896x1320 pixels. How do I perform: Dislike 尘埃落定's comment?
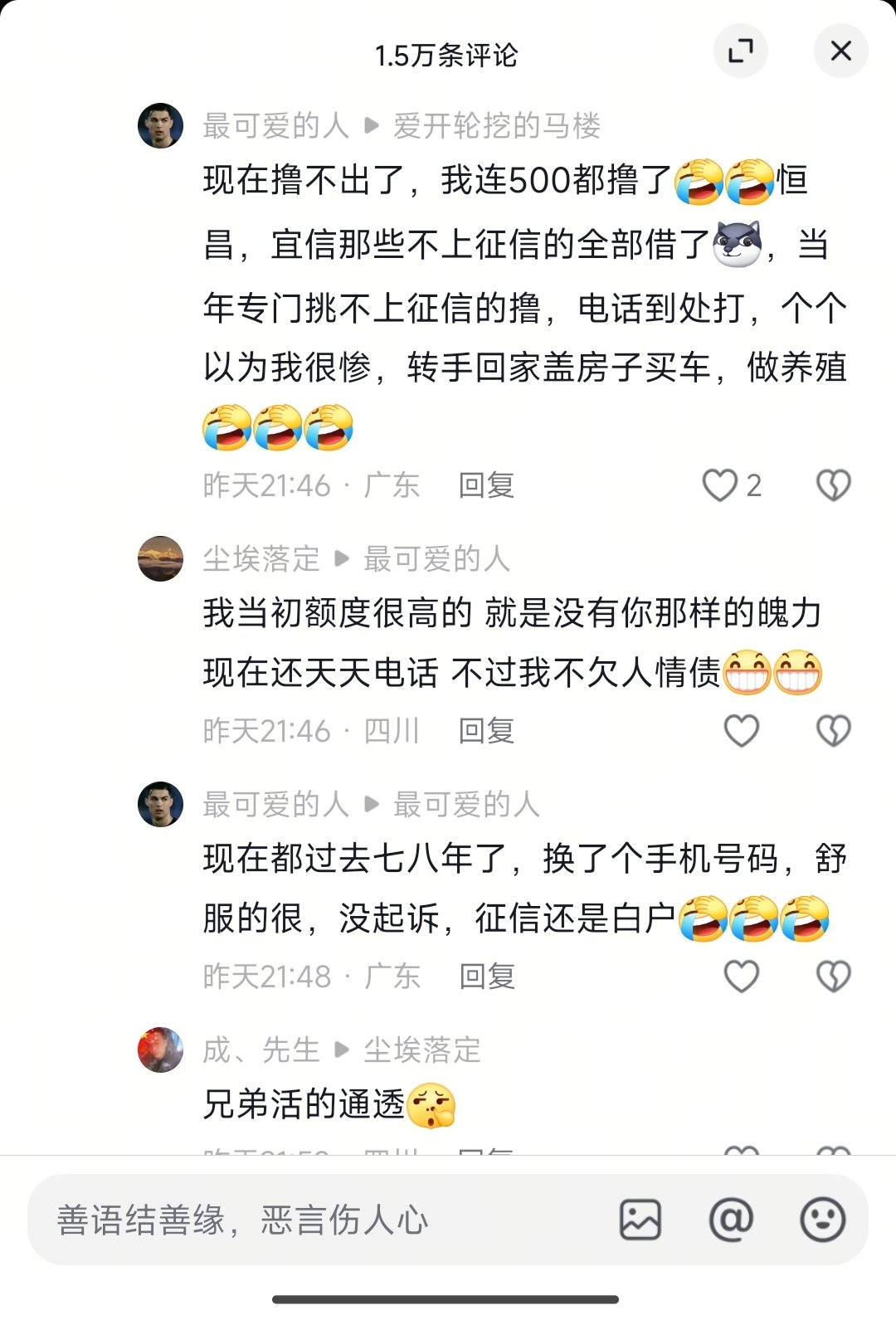coord(833,731)
